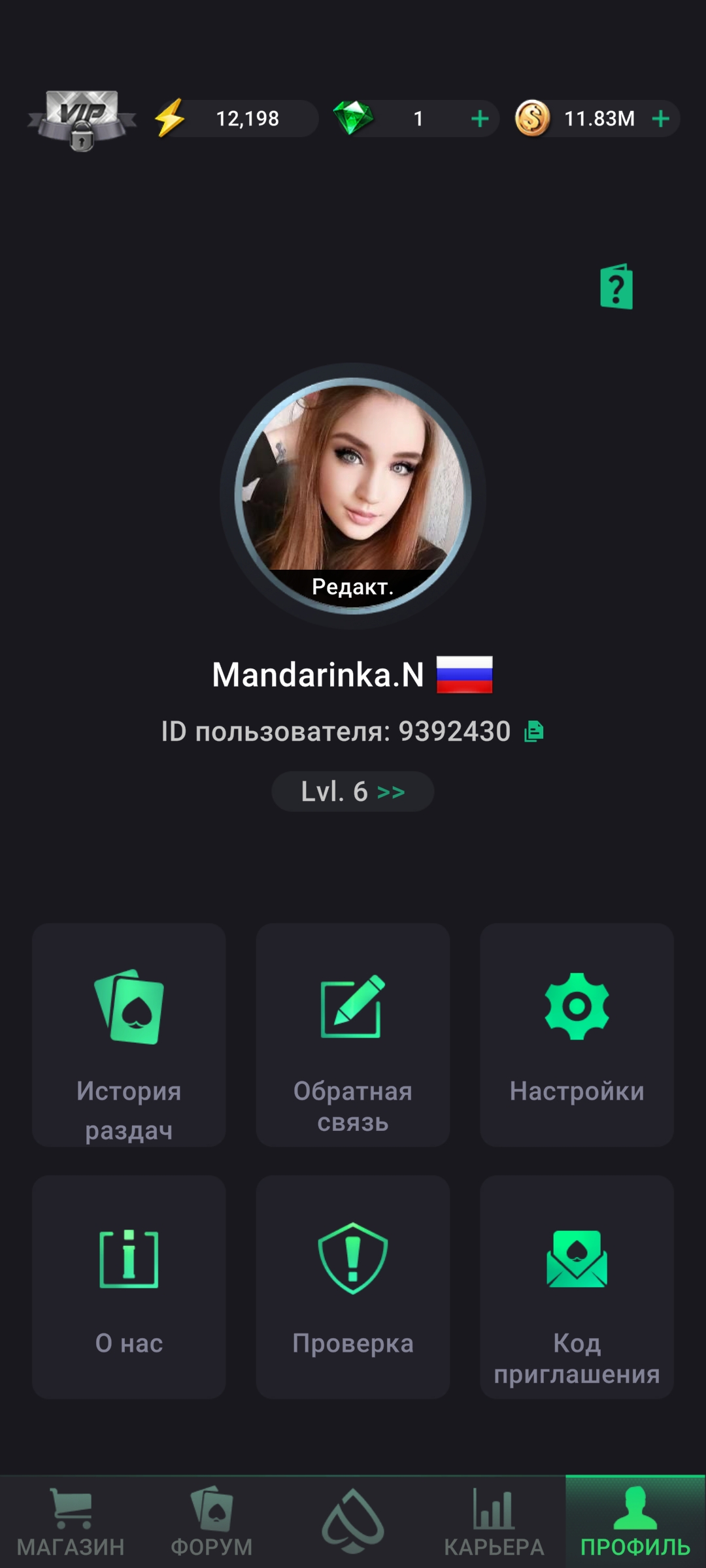Tap the locked VIP badge
This screenshot has width=706, height=1568.
tap(83, 120)
